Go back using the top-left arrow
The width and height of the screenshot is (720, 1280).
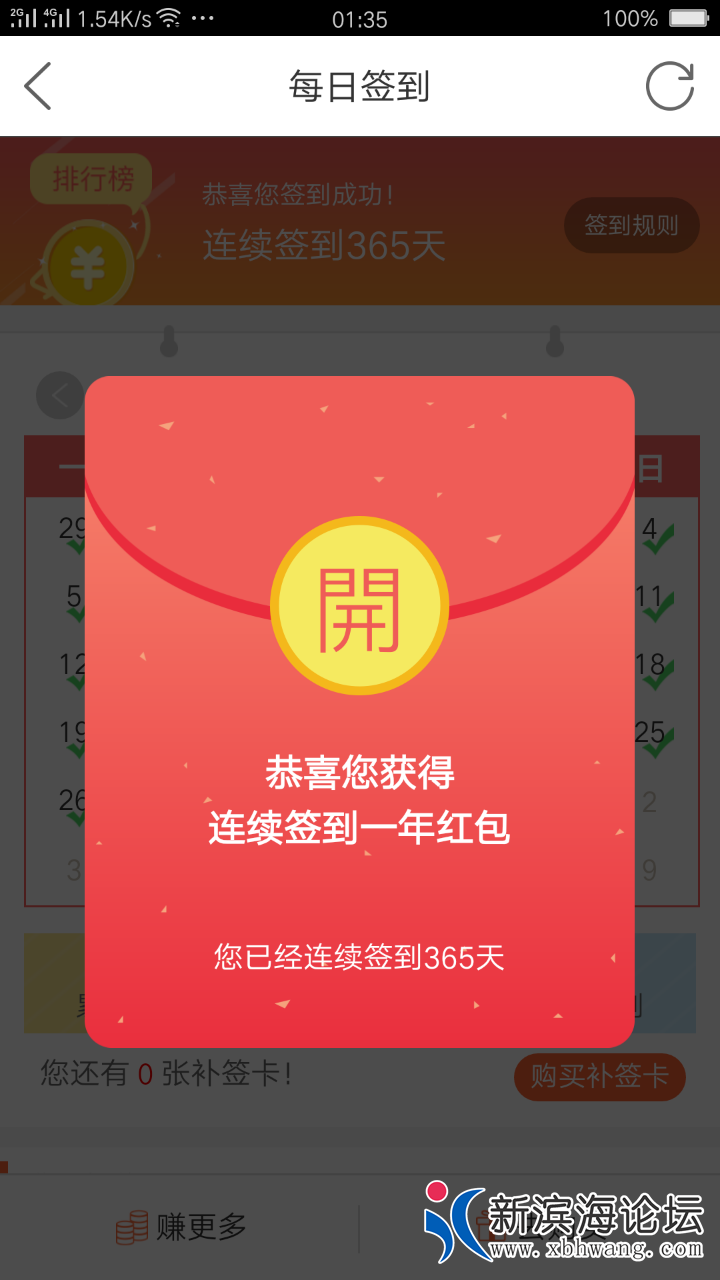(x=38, y=86)
